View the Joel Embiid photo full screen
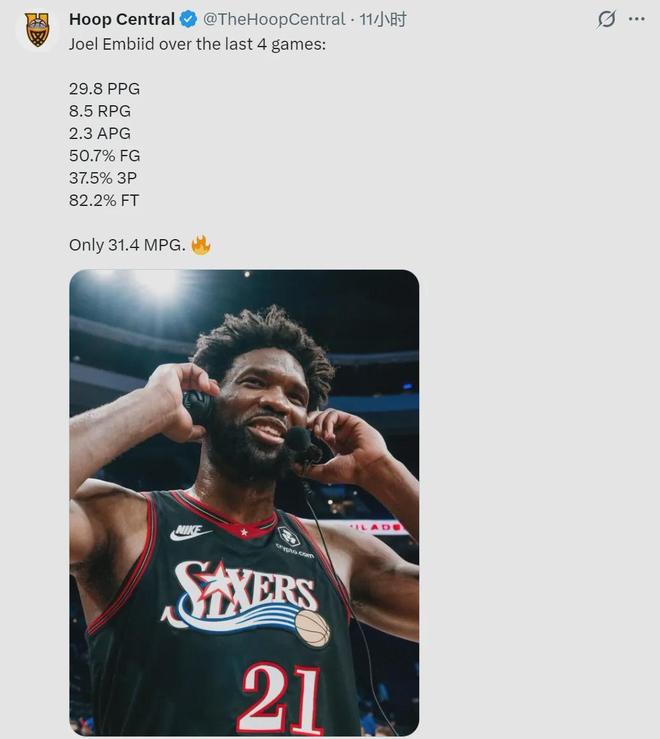 [x=244, y=502]
